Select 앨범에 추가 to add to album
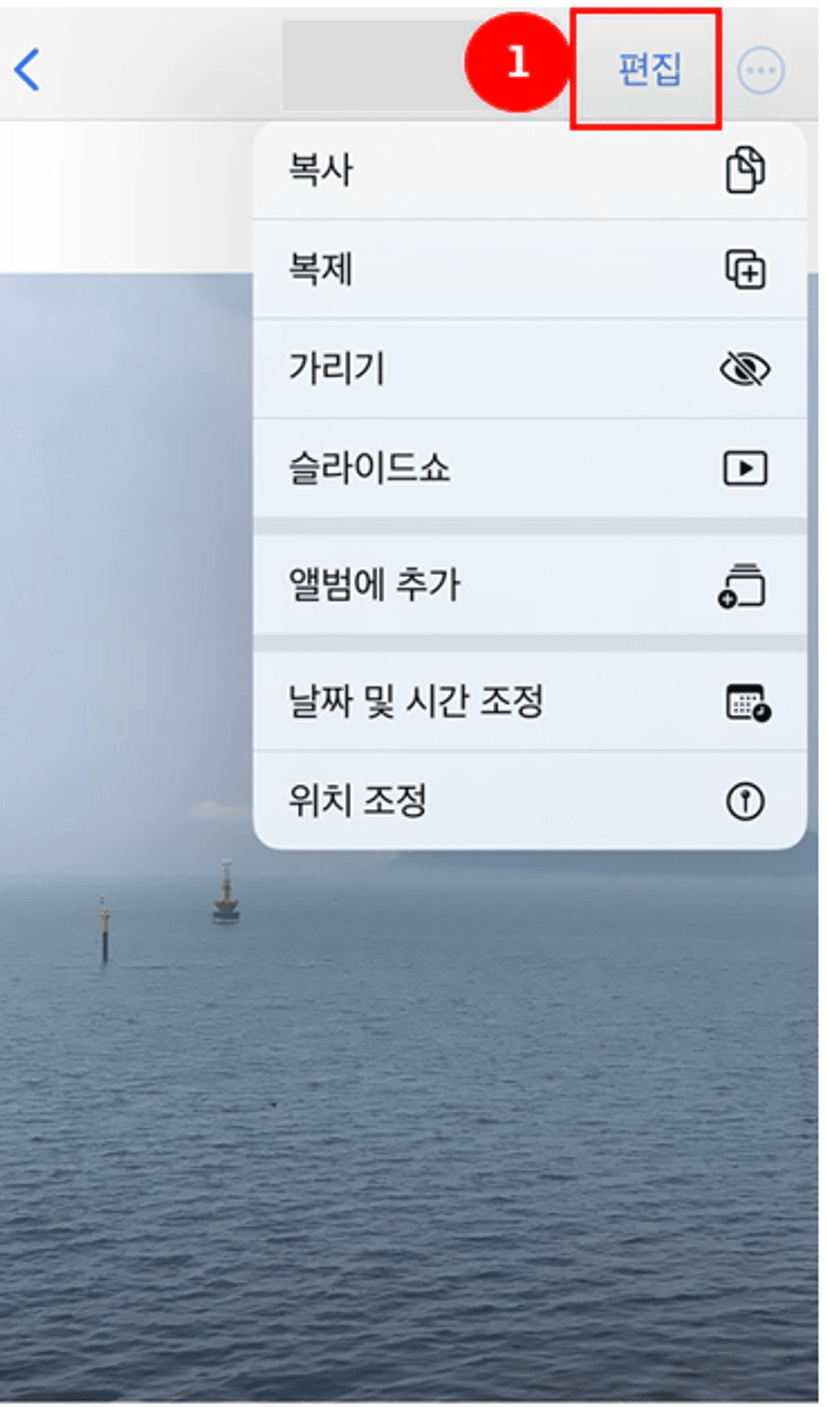Screen dimensions: 827x1407 pos(530,585)
